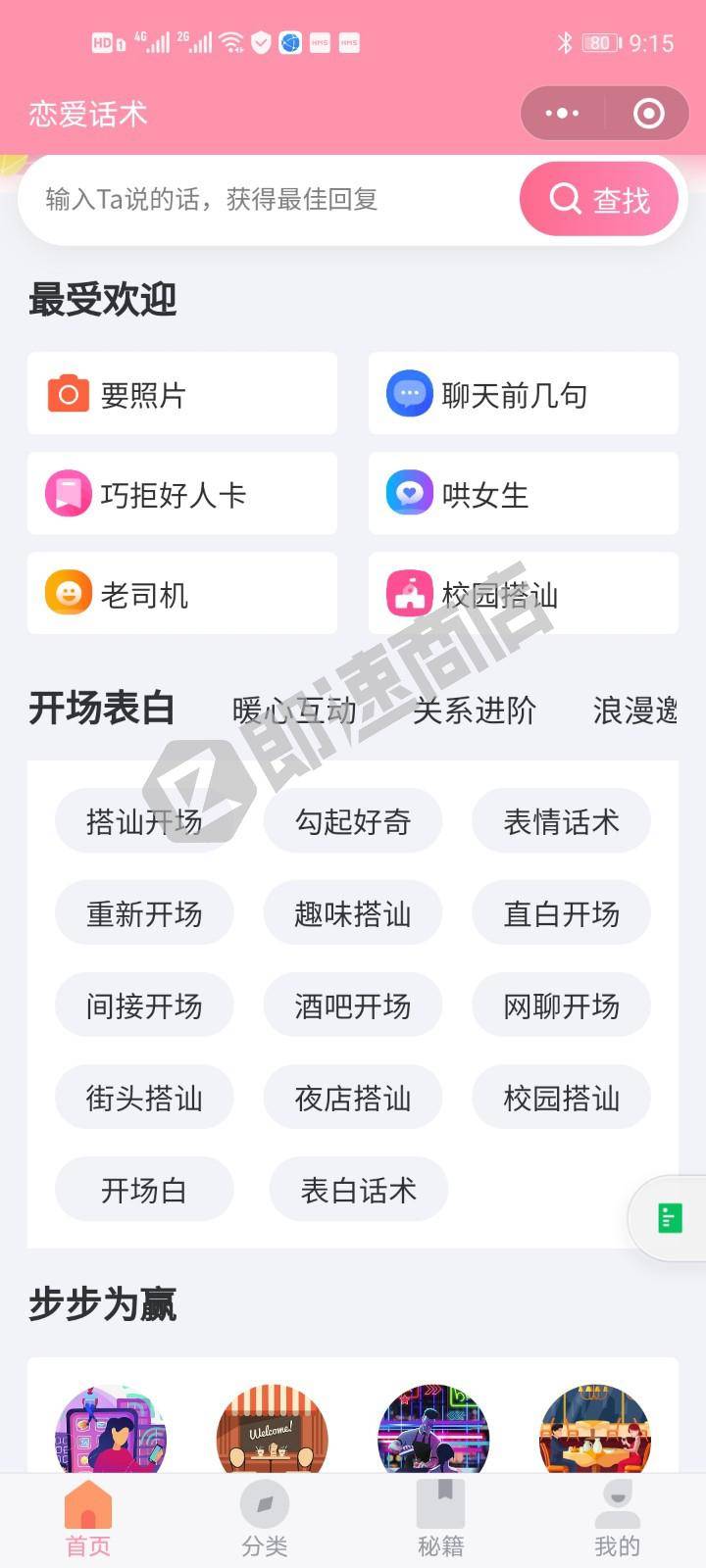Open the mini program more options menu
Screen dimensions: 706x1568
click(x=562, y=114)
